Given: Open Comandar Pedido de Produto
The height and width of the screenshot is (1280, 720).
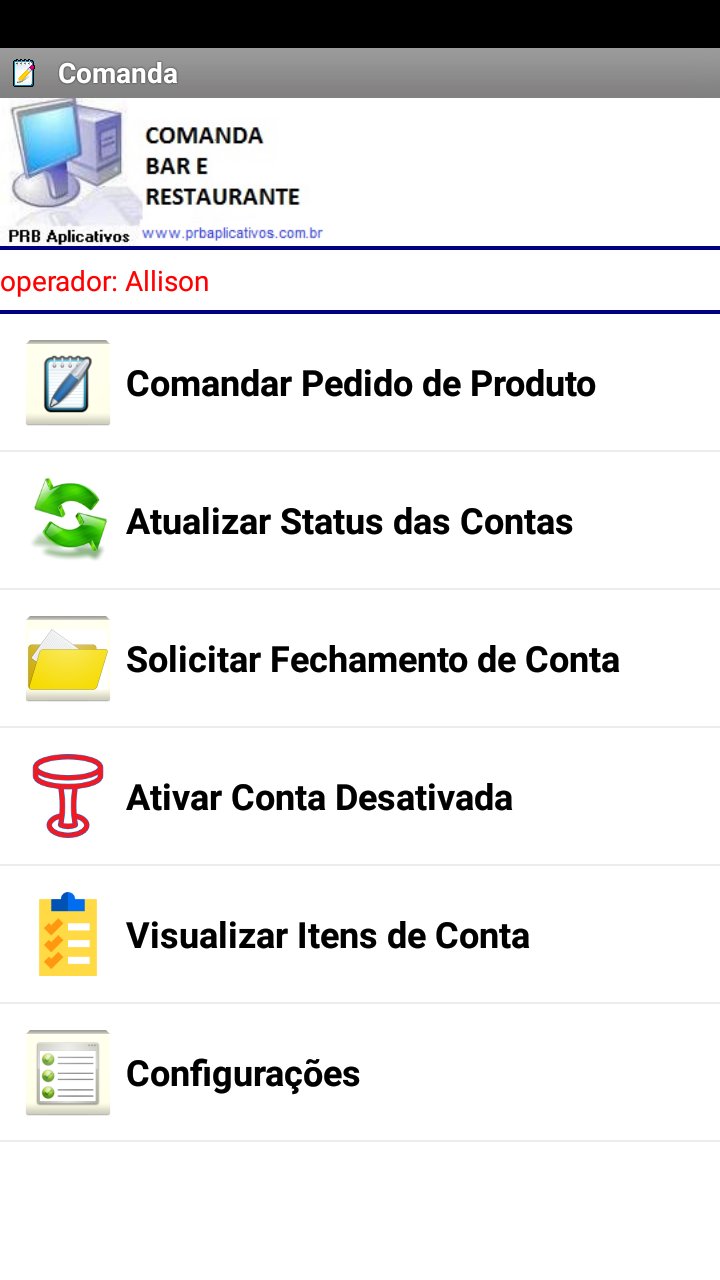Looking at the screenshot, I should point(360,384).
